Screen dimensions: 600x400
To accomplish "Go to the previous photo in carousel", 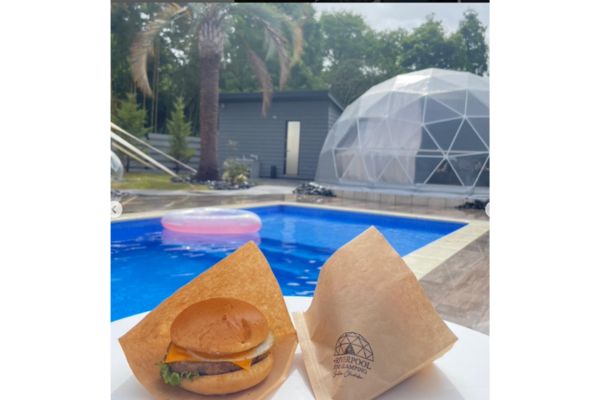I will pyautogui.click(x=116, y=209).
